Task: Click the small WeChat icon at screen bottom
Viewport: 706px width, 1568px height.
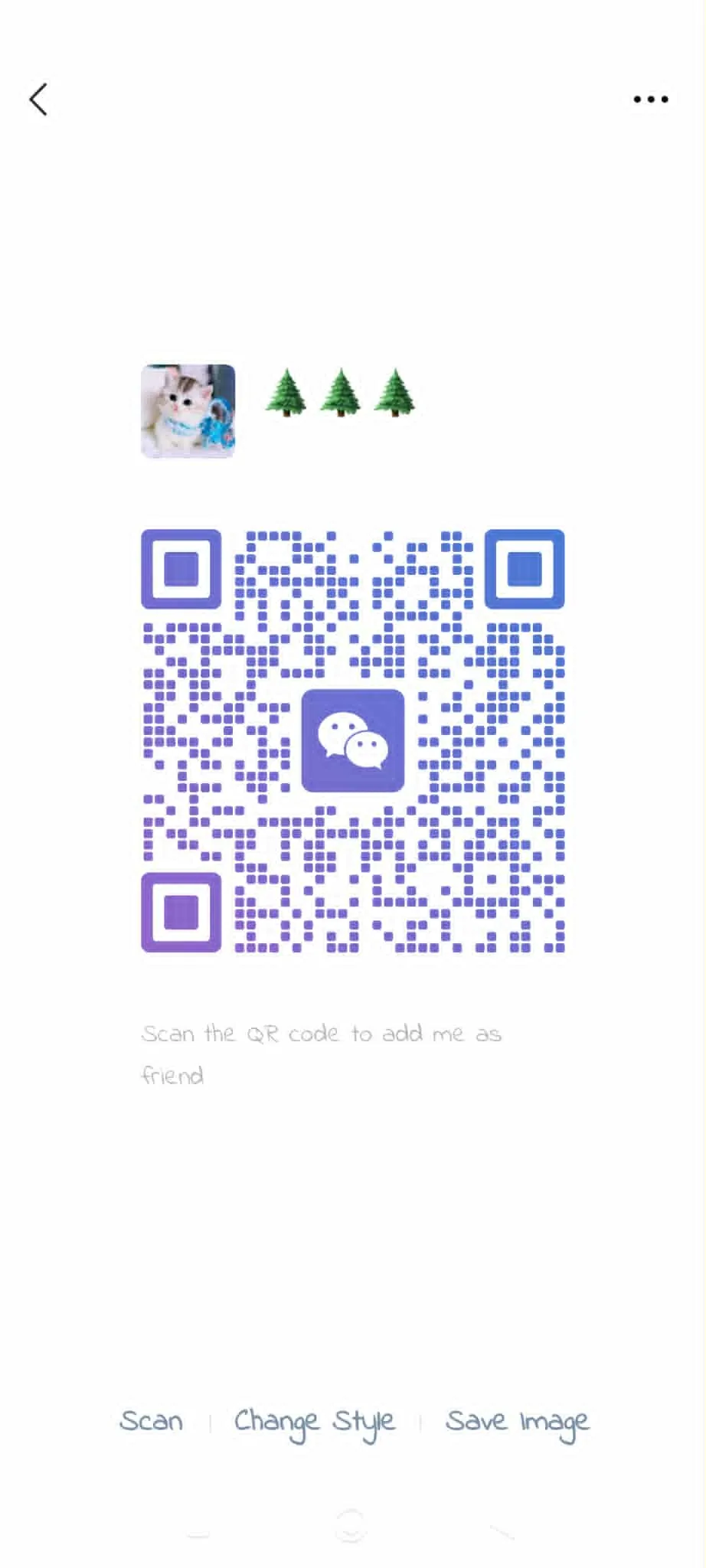Action: coord(351,1527)
